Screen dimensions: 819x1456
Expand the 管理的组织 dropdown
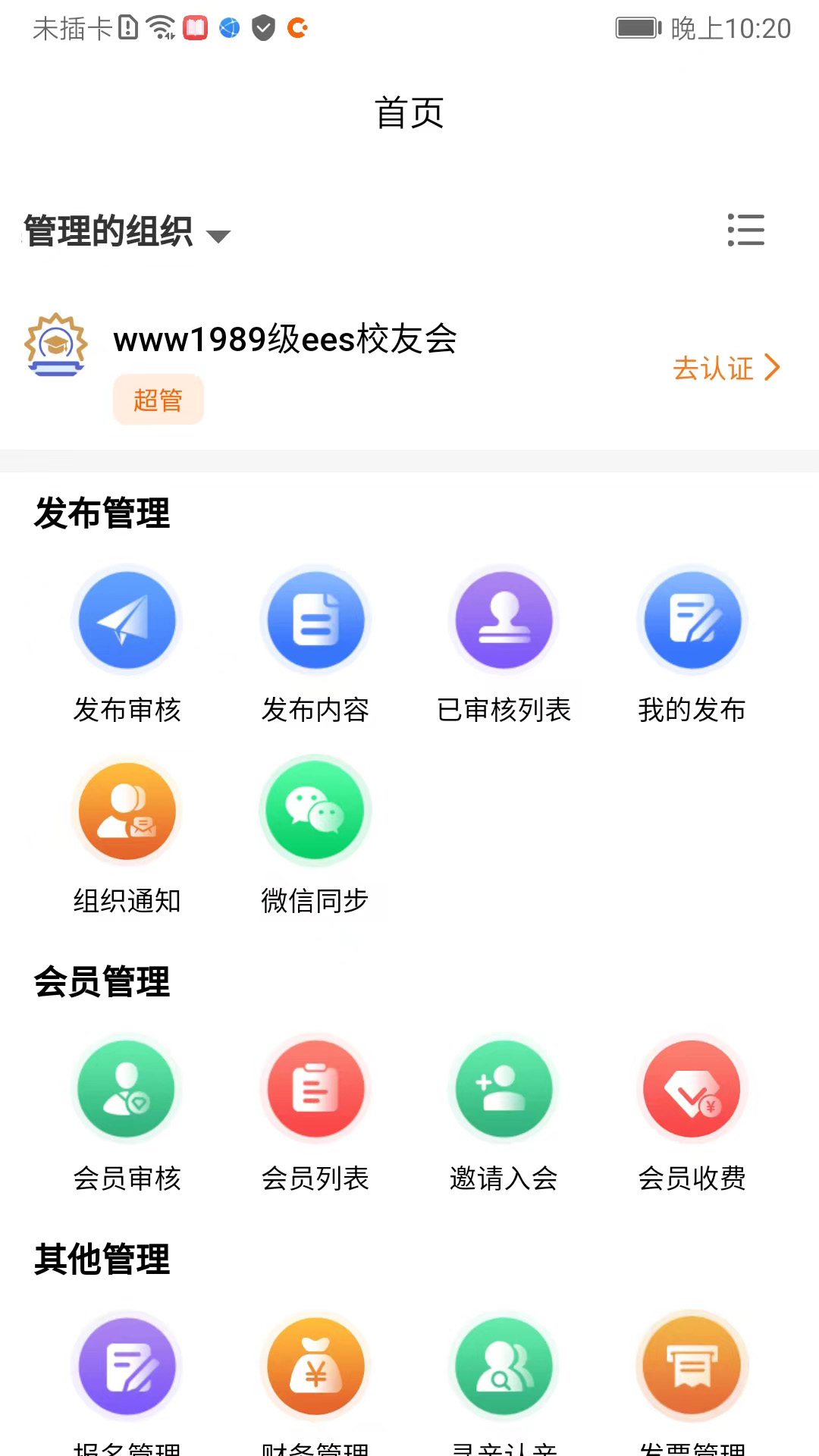tap(127, 231)
